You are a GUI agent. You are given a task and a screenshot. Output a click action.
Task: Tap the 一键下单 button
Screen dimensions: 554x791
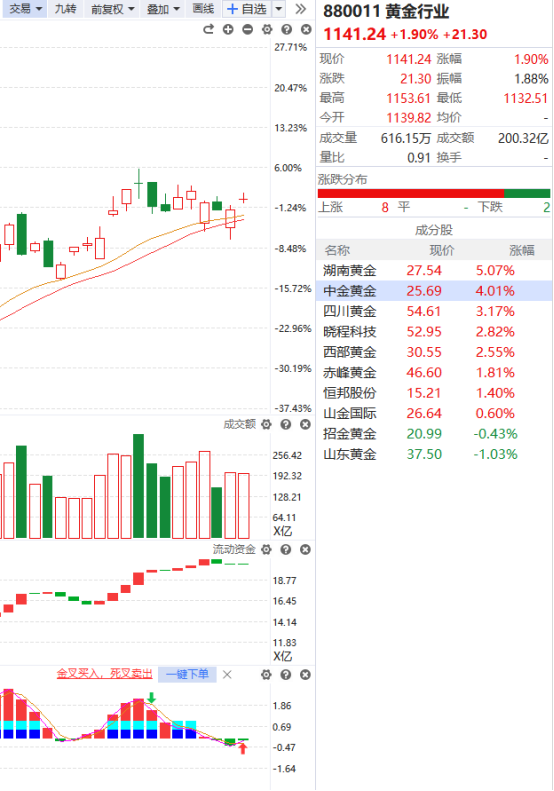(187, 674)
